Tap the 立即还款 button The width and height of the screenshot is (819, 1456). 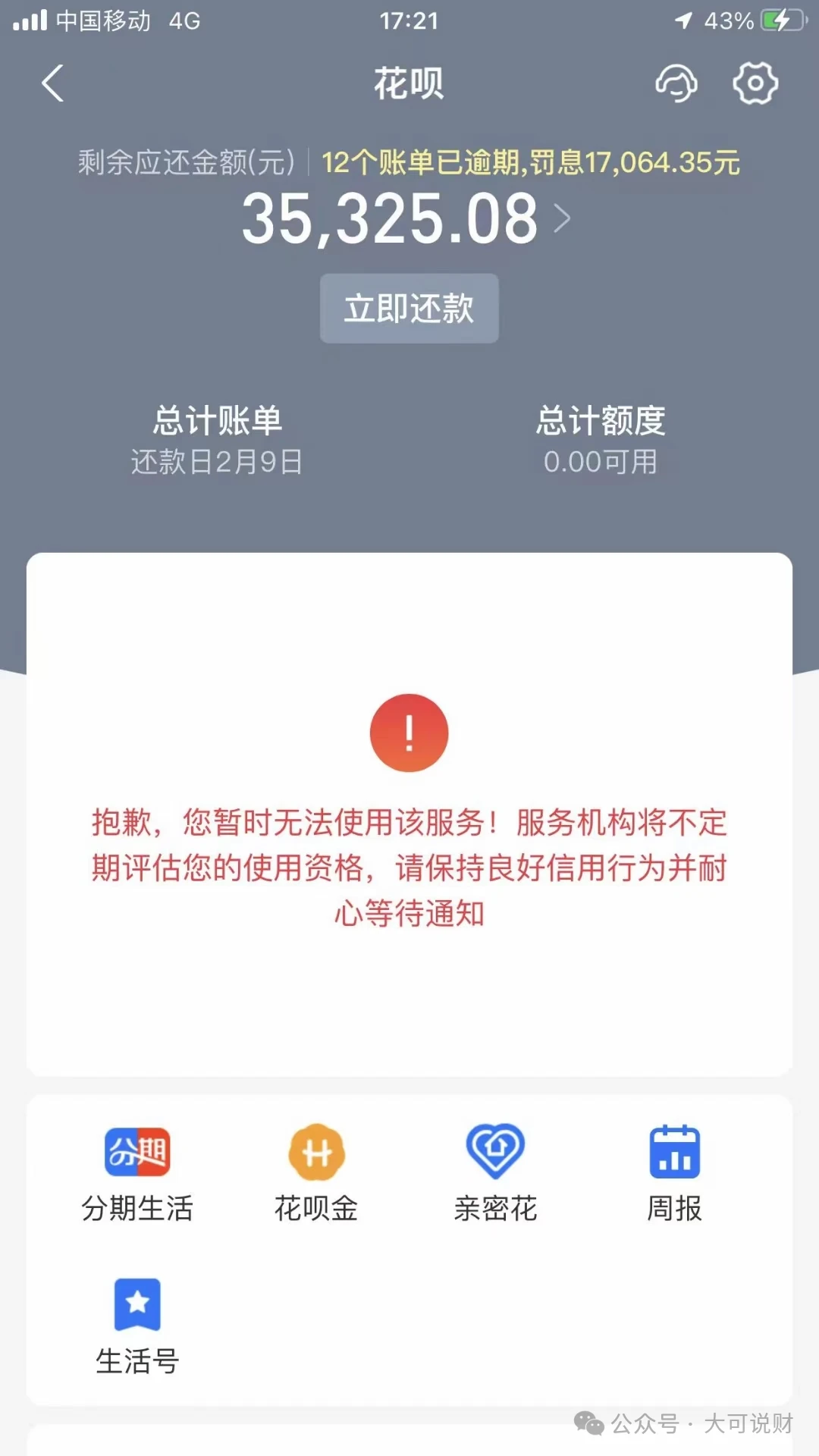pos(409,309)
